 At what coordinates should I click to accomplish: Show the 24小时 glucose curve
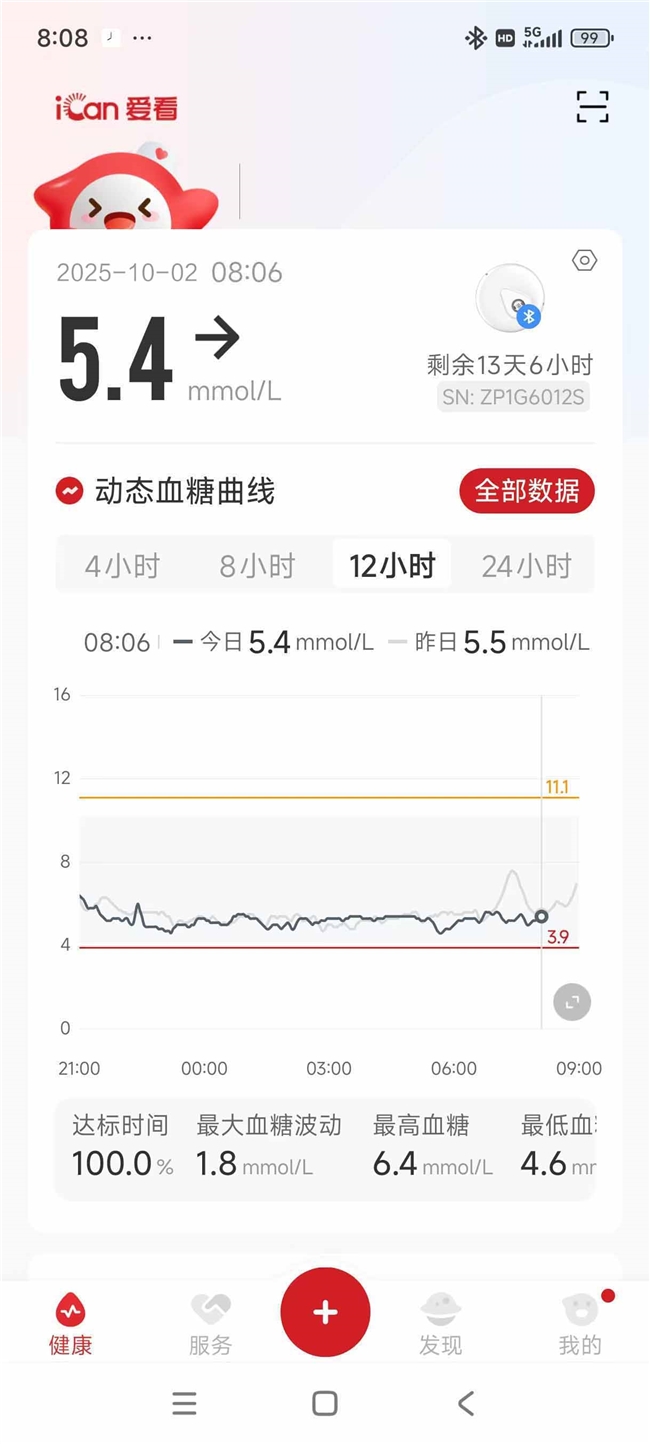pos(526,566)
